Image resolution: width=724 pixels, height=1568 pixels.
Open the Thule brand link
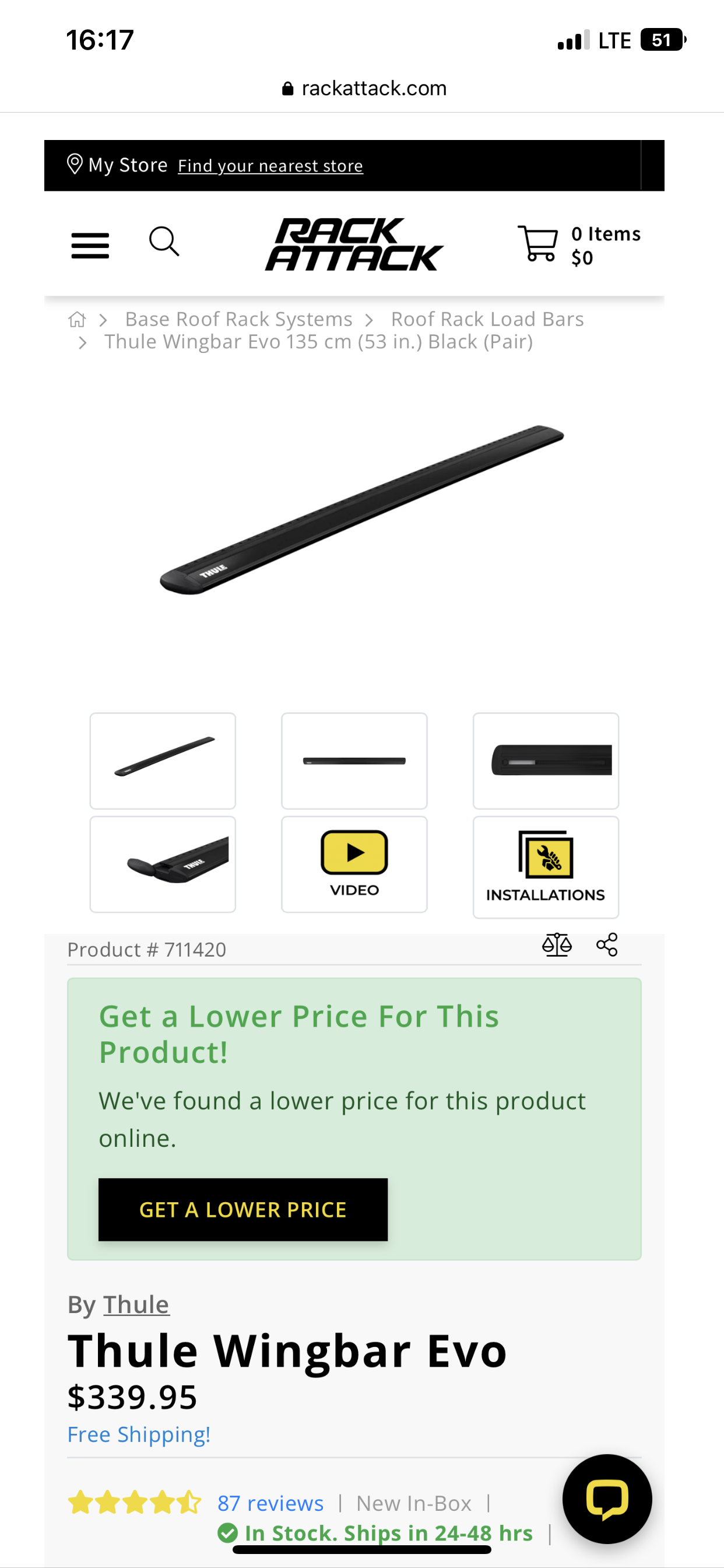tap(136, 1304)
